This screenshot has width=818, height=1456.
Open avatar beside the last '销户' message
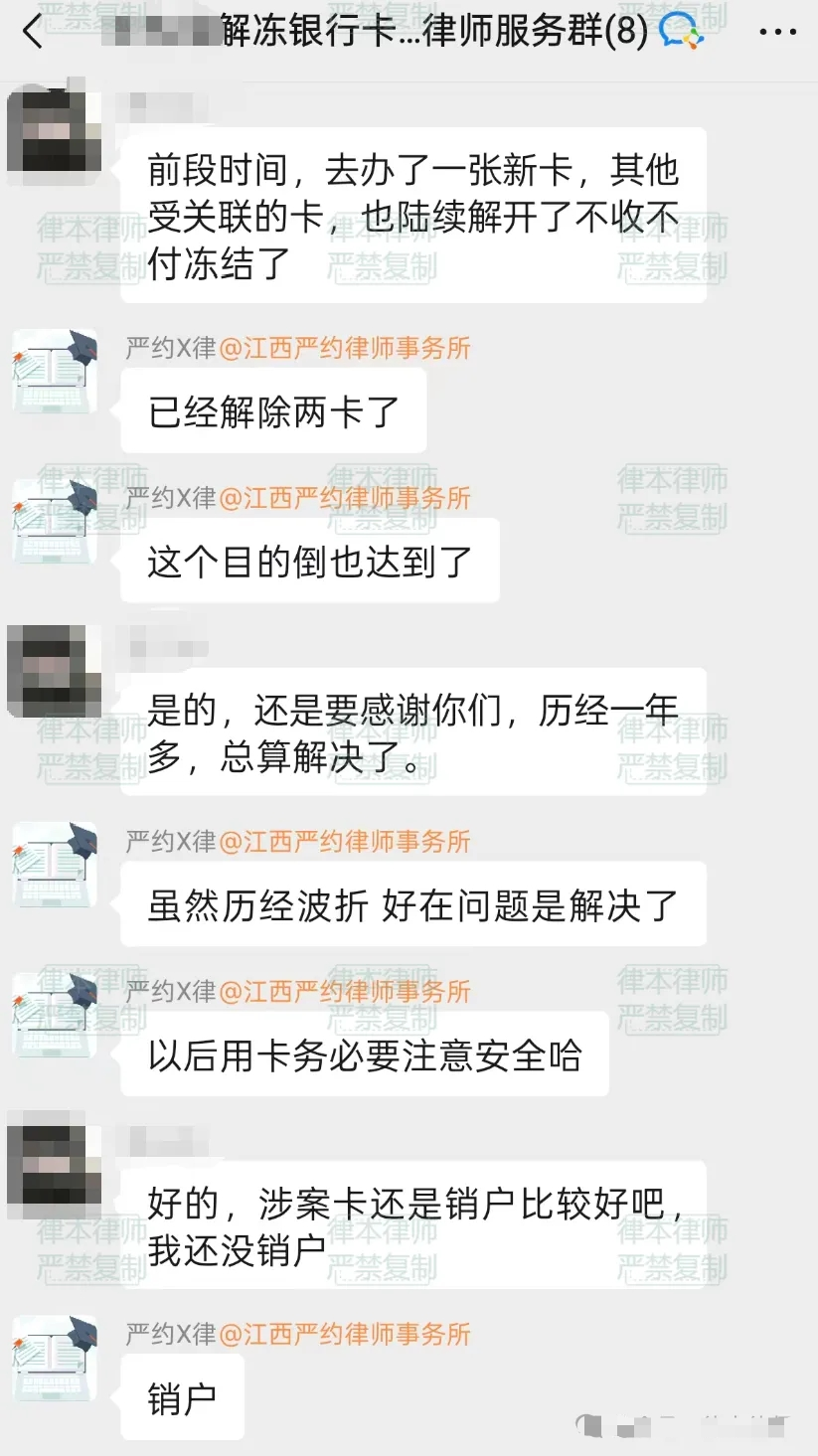tap(55, 1359)
